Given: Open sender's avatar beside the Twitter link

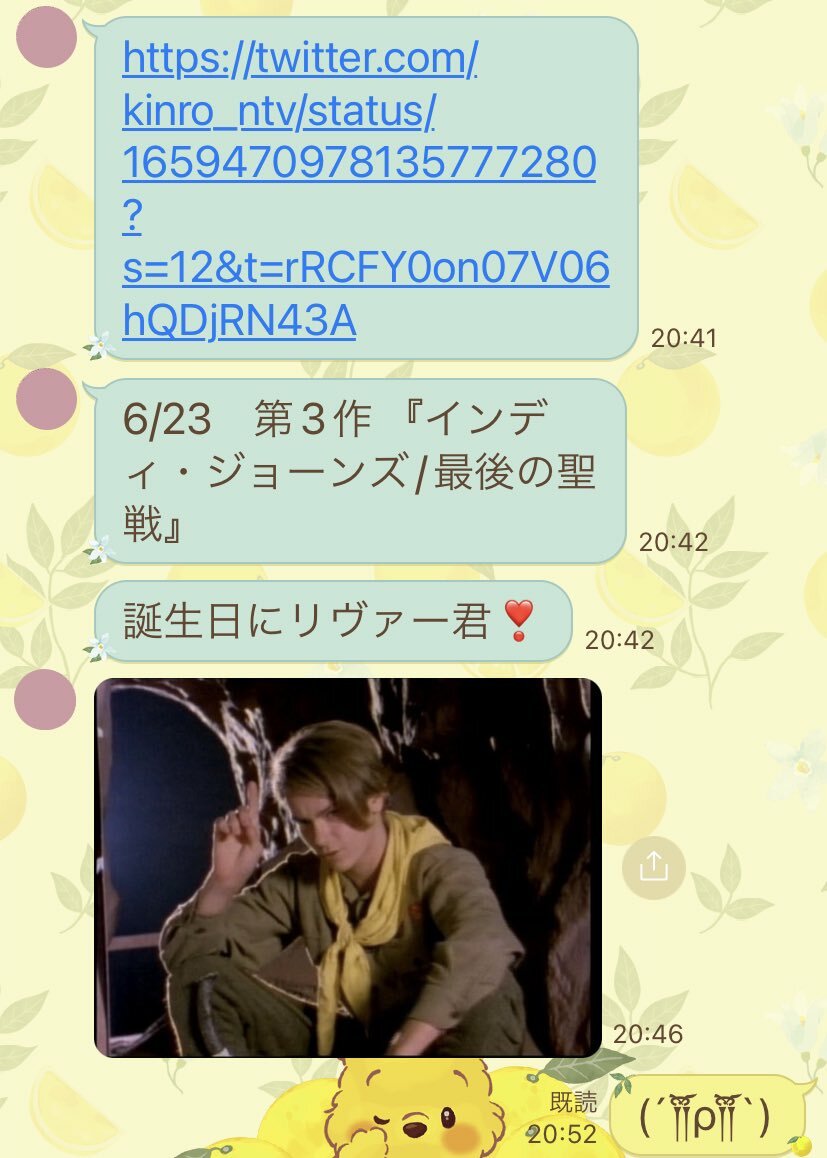Looking at the screenshot, I should click(x=47, y=38).
